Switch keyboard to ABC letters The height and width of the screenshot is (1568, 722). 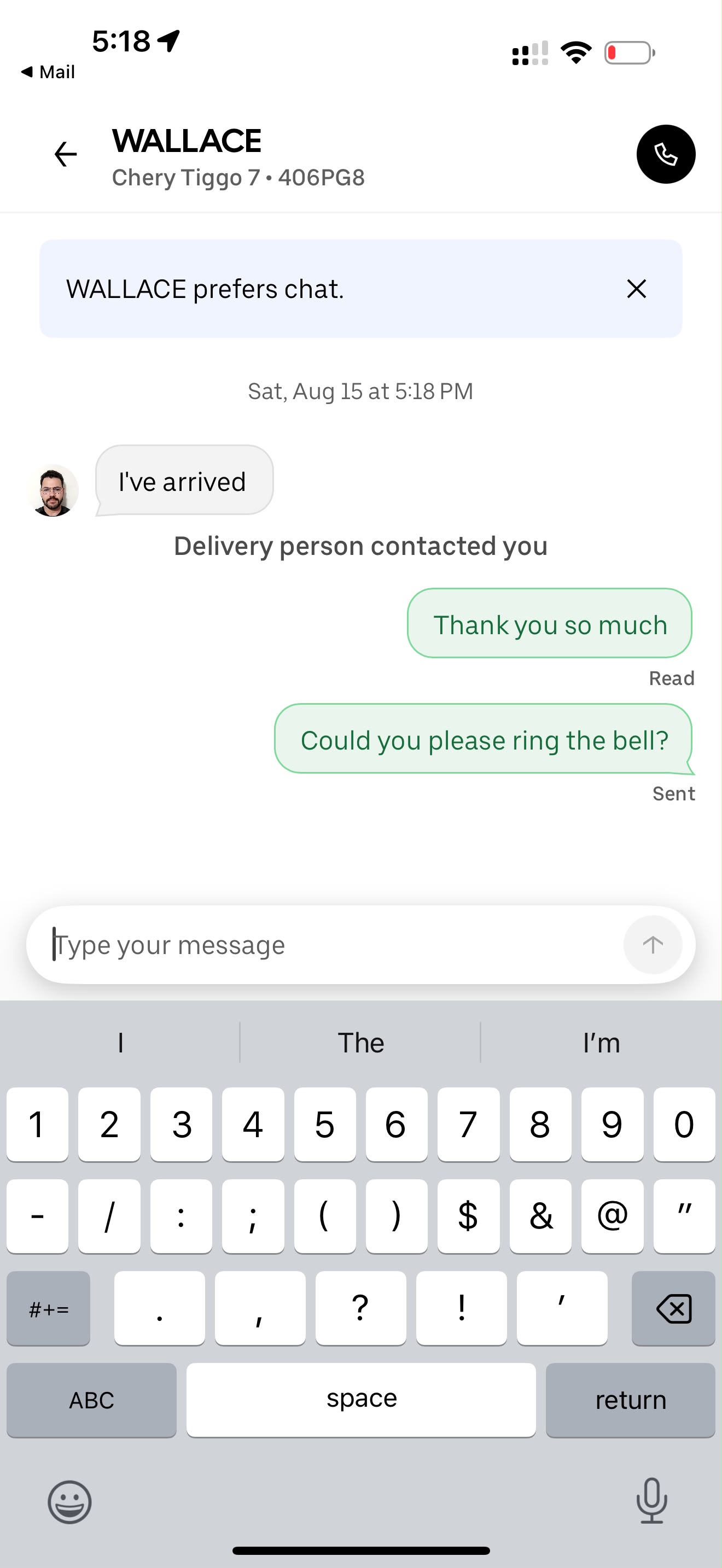click(x=91, y=1400)
